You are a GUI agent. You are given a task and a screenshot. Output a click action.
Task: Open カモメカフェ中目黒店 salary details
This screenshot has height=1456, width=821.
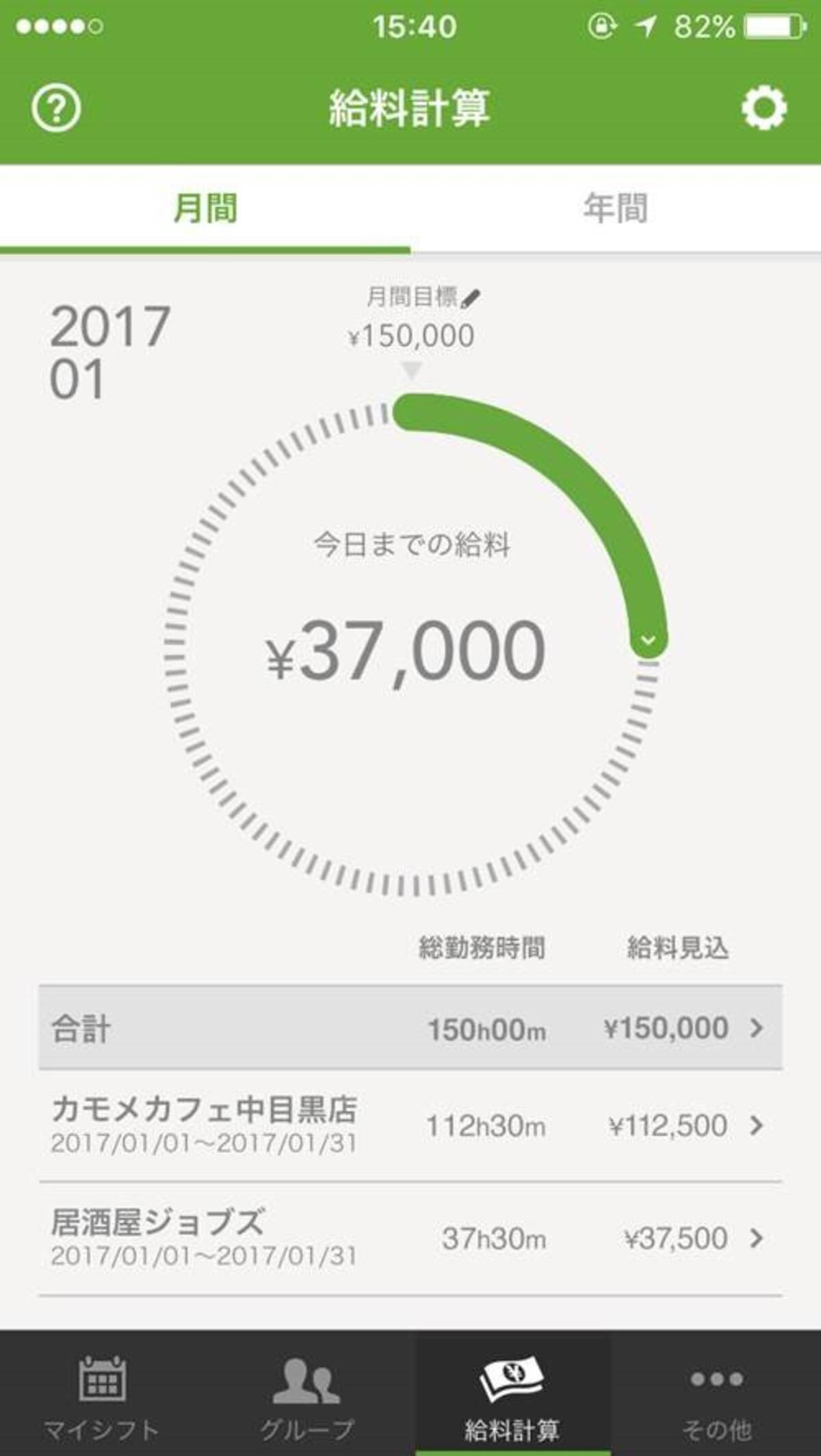(410, 1125)
